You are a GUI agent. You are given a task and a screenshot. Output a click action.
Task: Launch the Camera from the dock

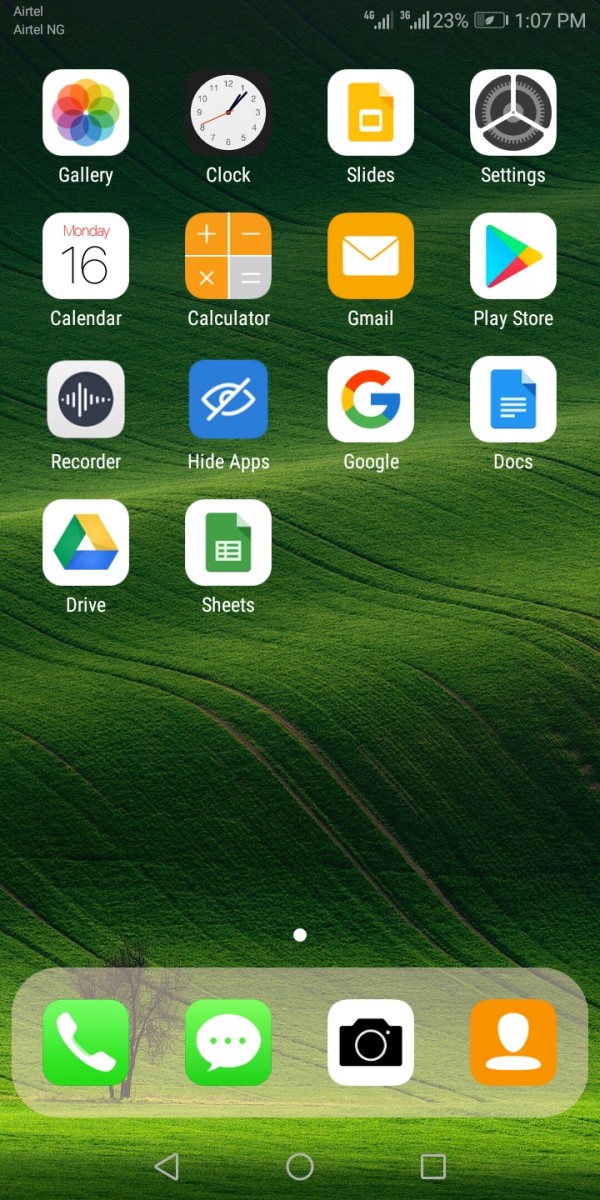click(x=371, y=1042)
